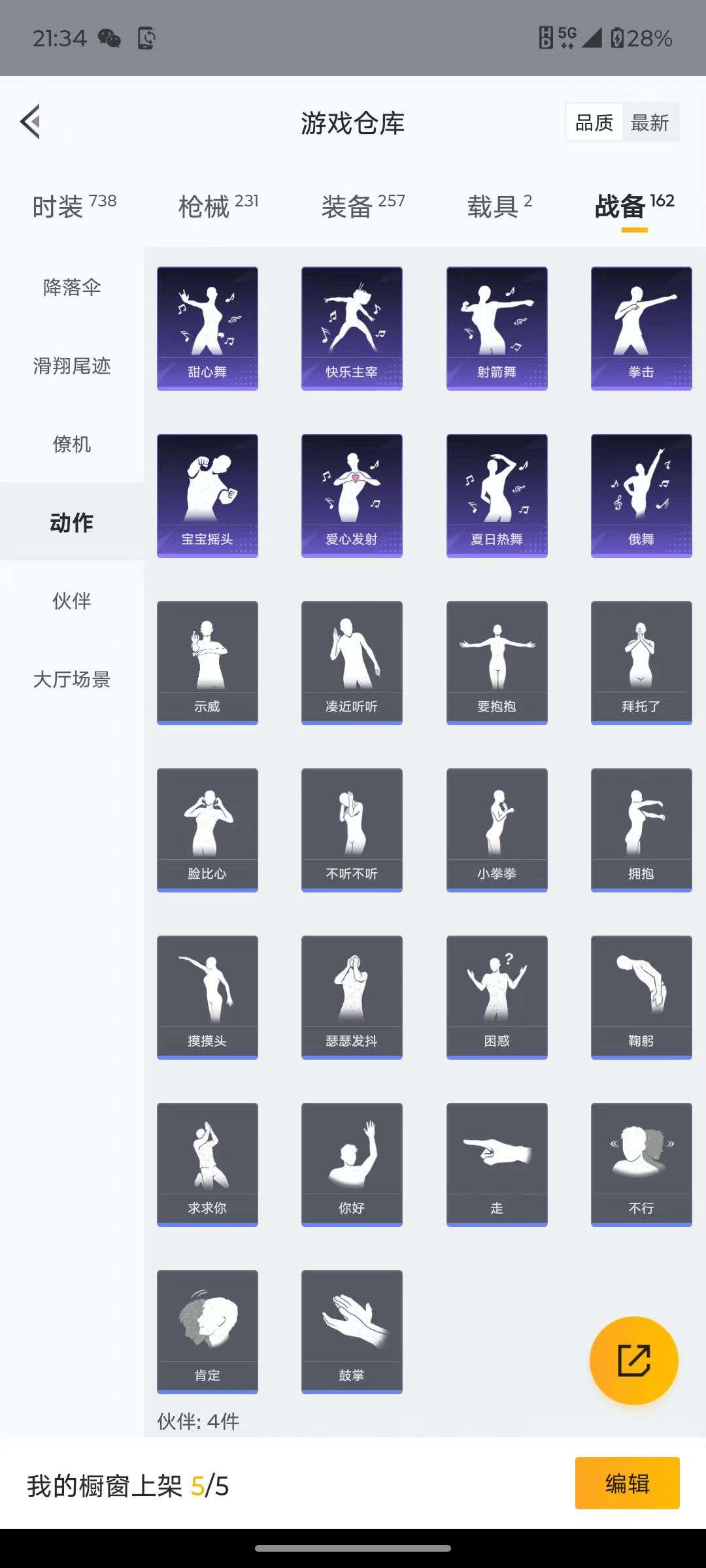Select the 夏日热舞 emote thumbnail
This screenshot has height=1568, width=706.
tap(496, 495)
